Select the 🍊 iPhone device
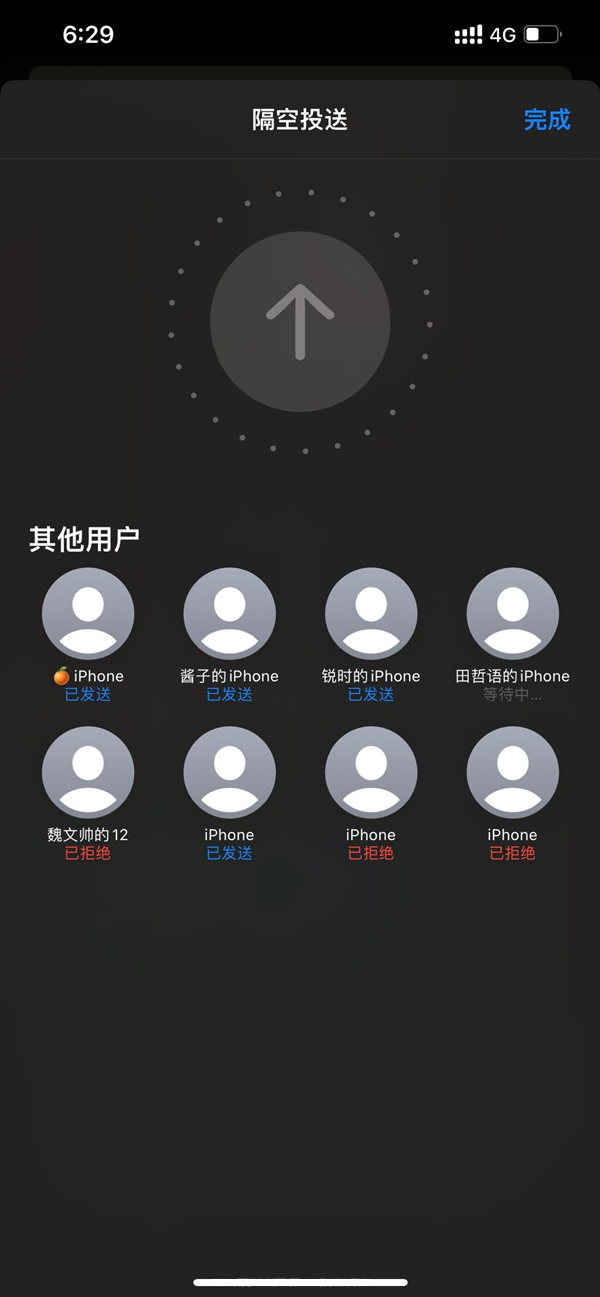This screenshot has height=1297, width=600. pyautogui.click(x=88, y=614)
